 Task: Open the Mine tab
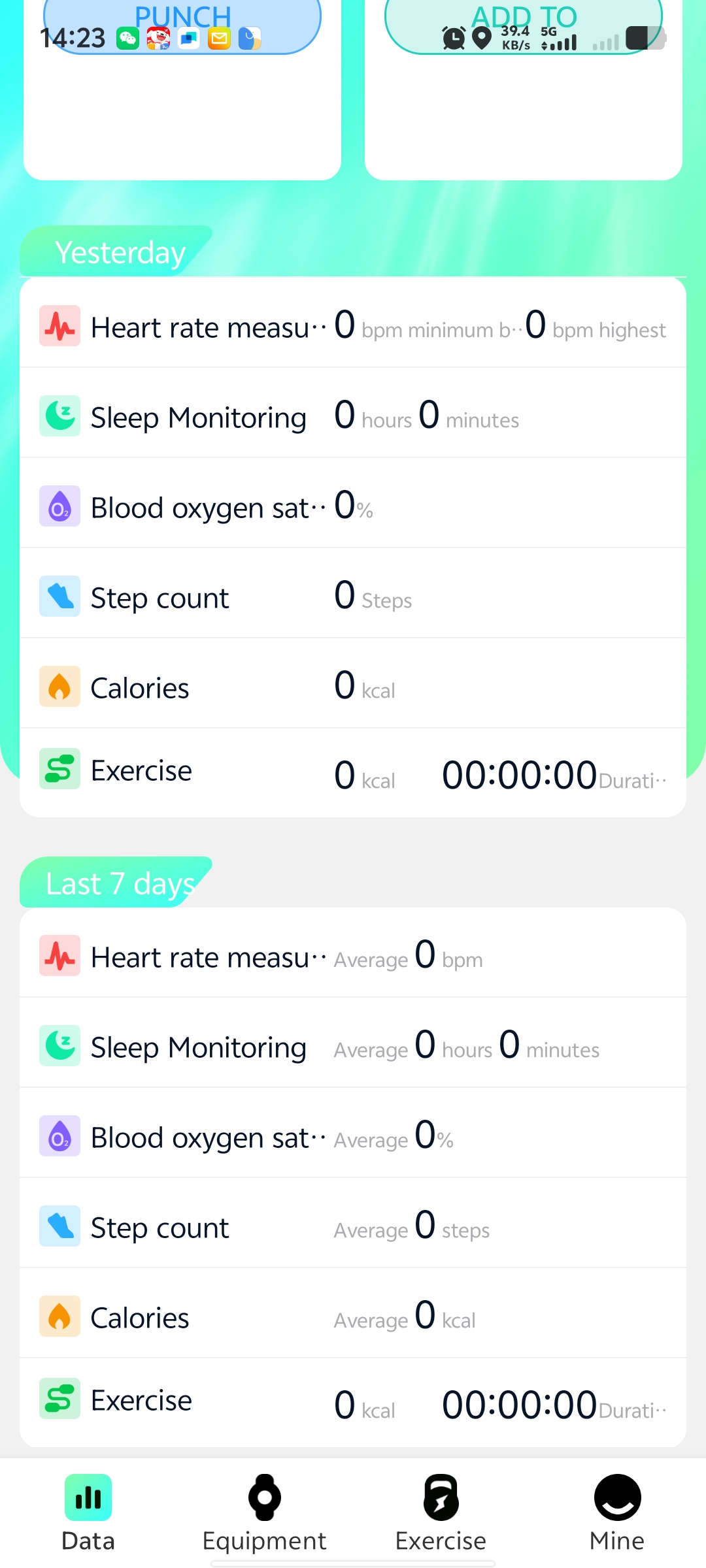click(x=617, y=1513)
